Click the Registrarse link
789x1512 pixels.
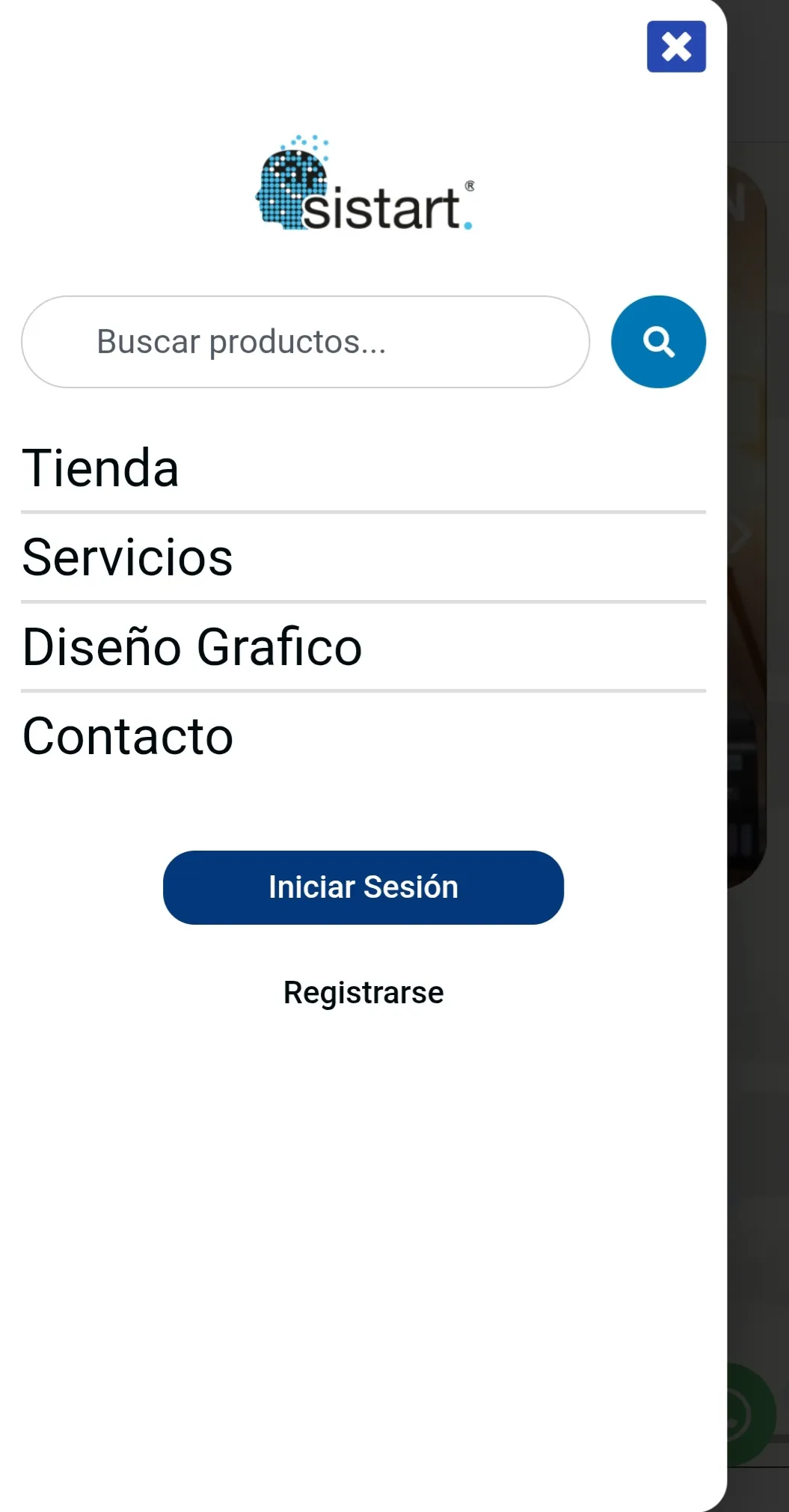click(x=363, y=992)
